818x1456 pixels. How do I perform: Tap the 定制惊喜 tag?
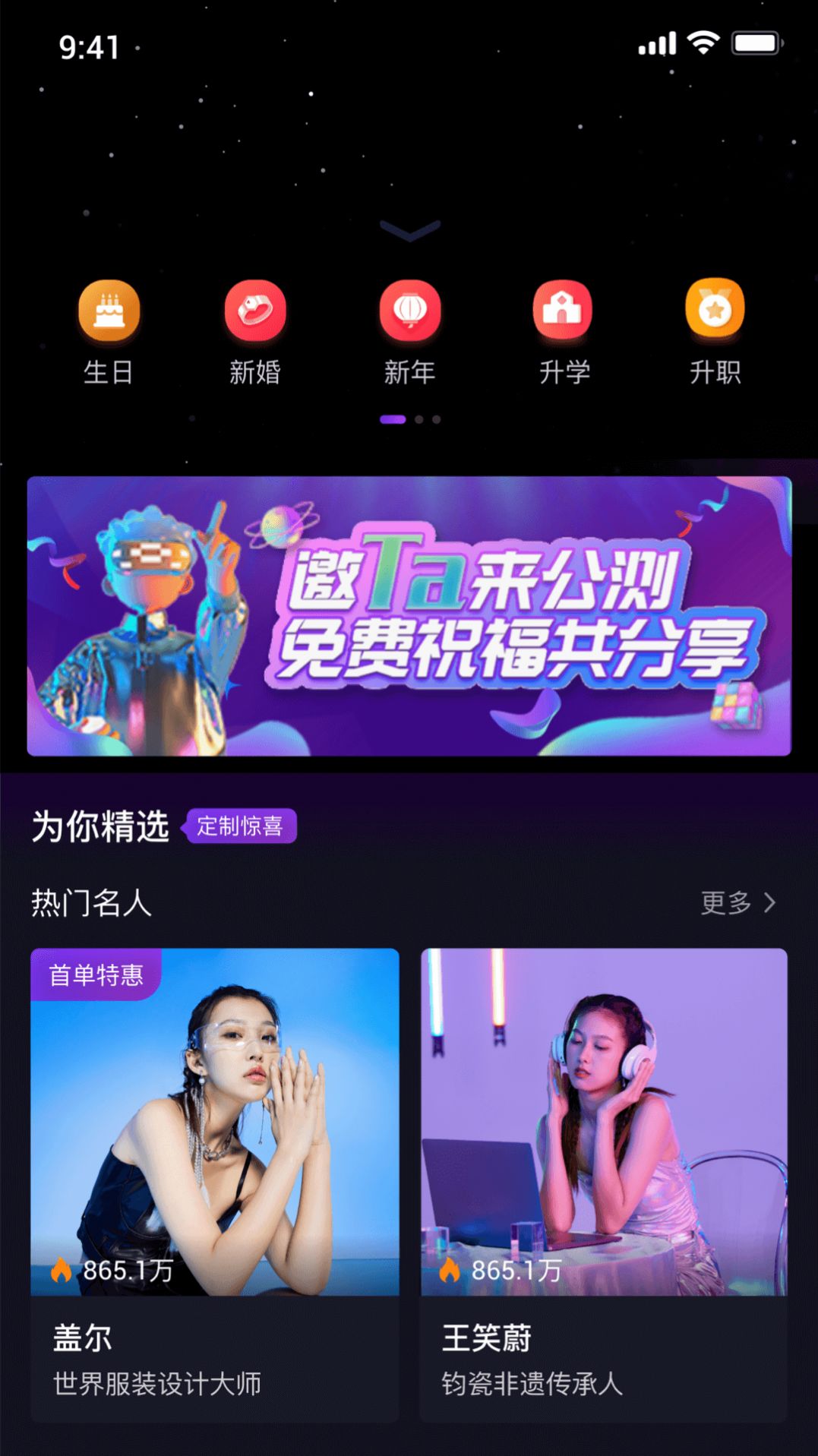tap(240, 826)
